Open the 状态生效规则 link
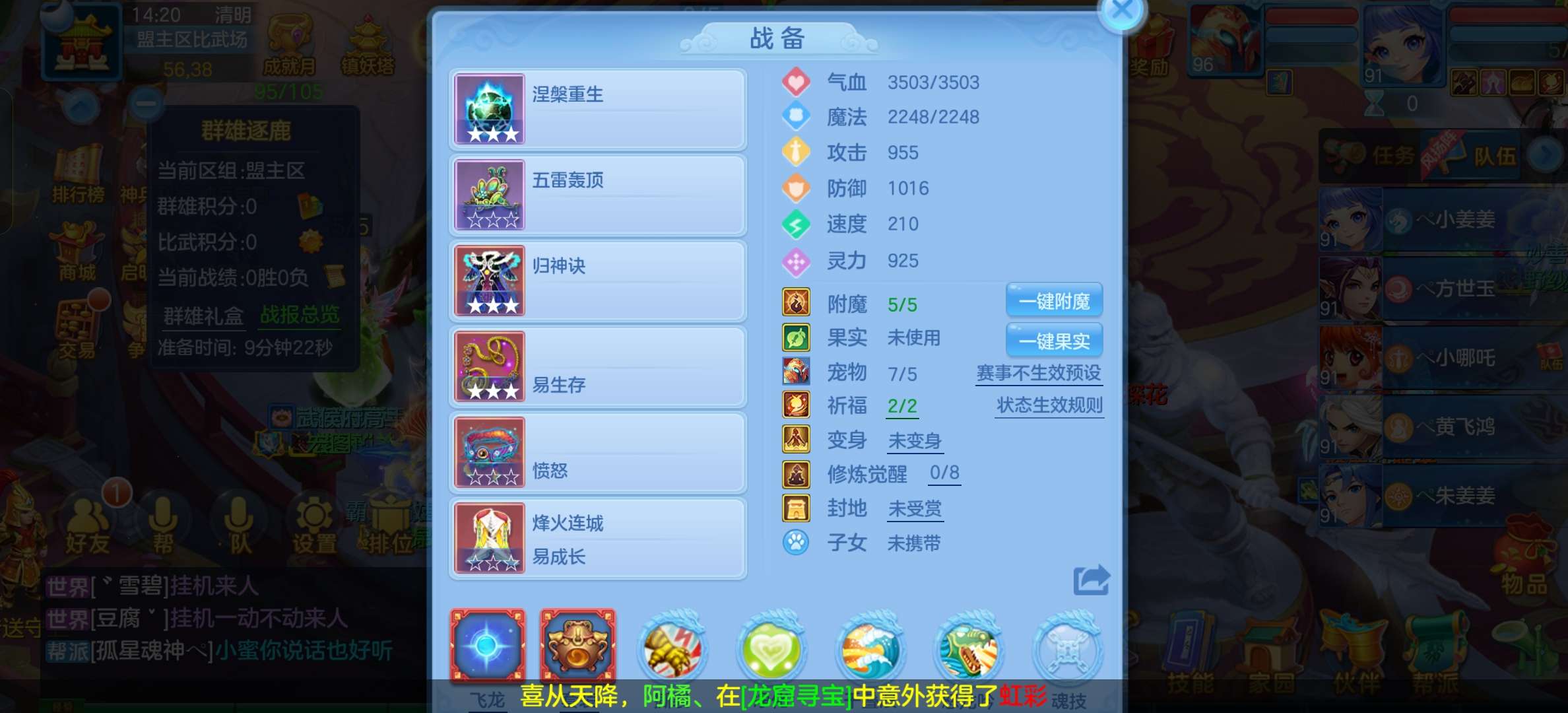This screenshot has height=713, width=1568. (x=1049, y=405)
